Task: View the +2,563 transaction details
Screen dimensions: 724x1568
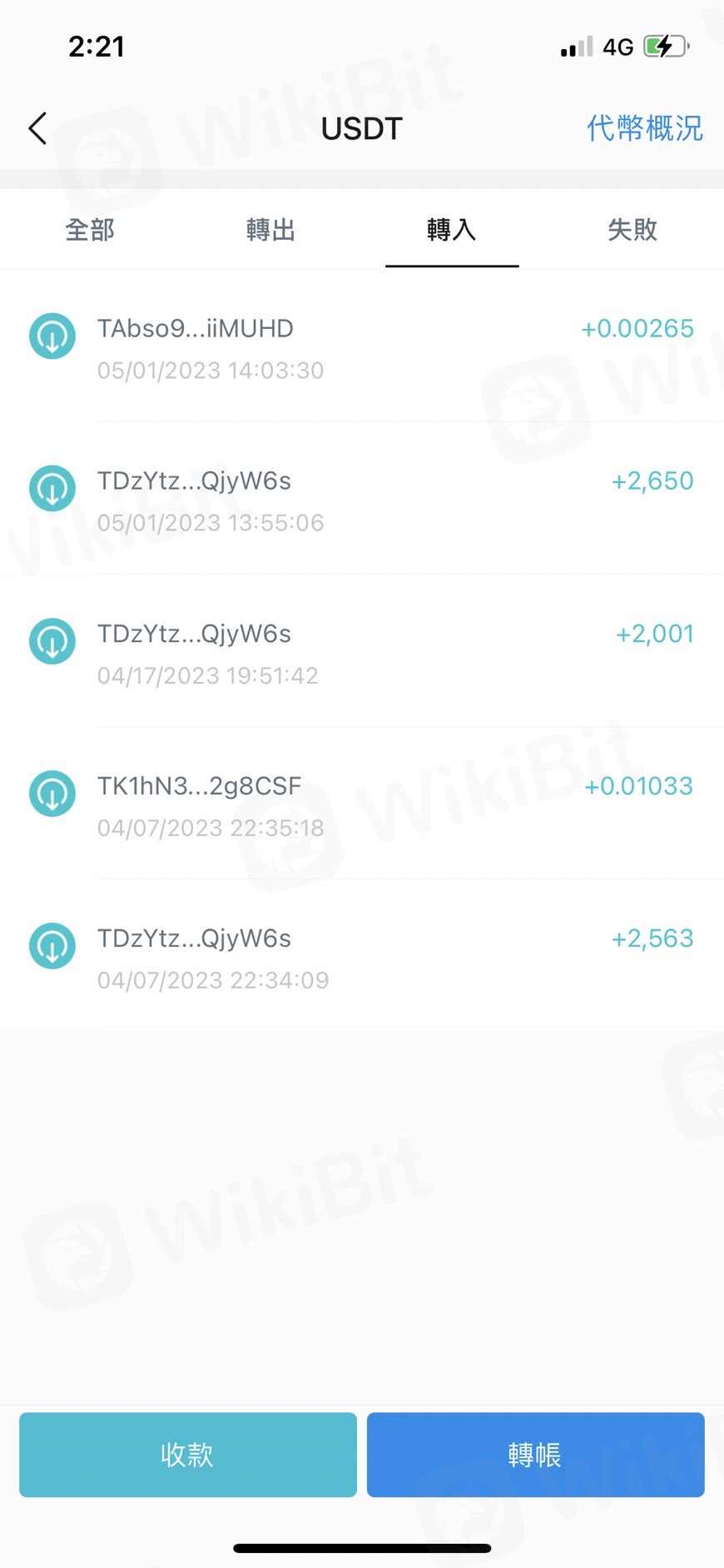Action: (x=361, y=958)
